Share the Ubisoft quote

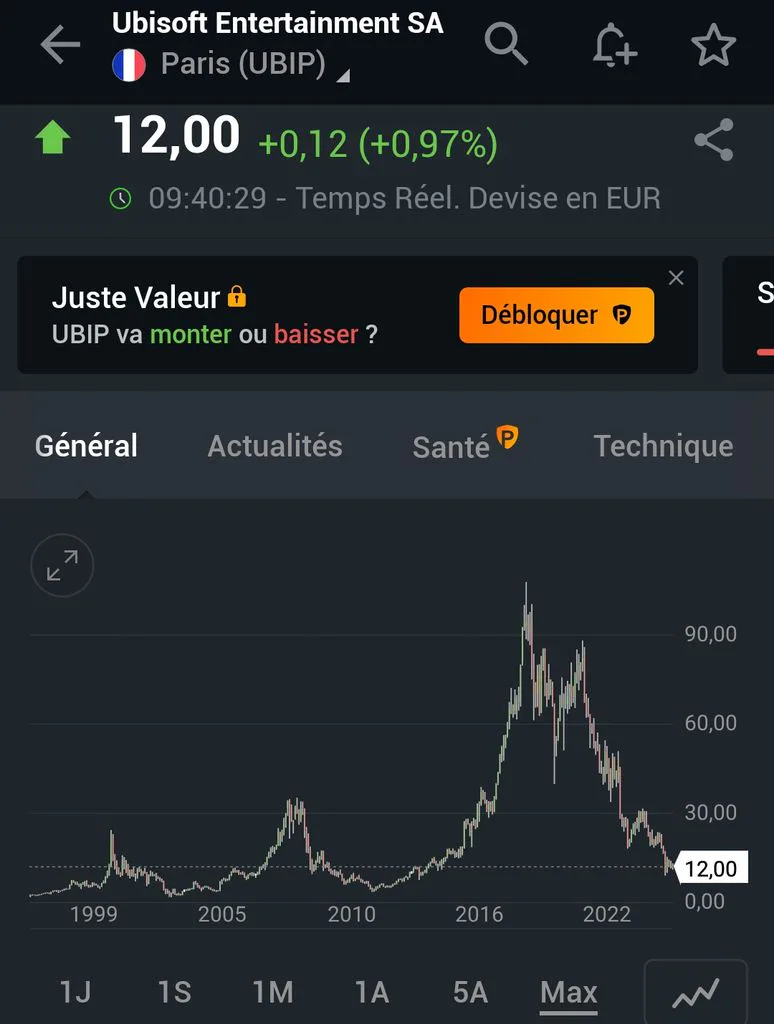pyautogui.click(x=713, y=140)
